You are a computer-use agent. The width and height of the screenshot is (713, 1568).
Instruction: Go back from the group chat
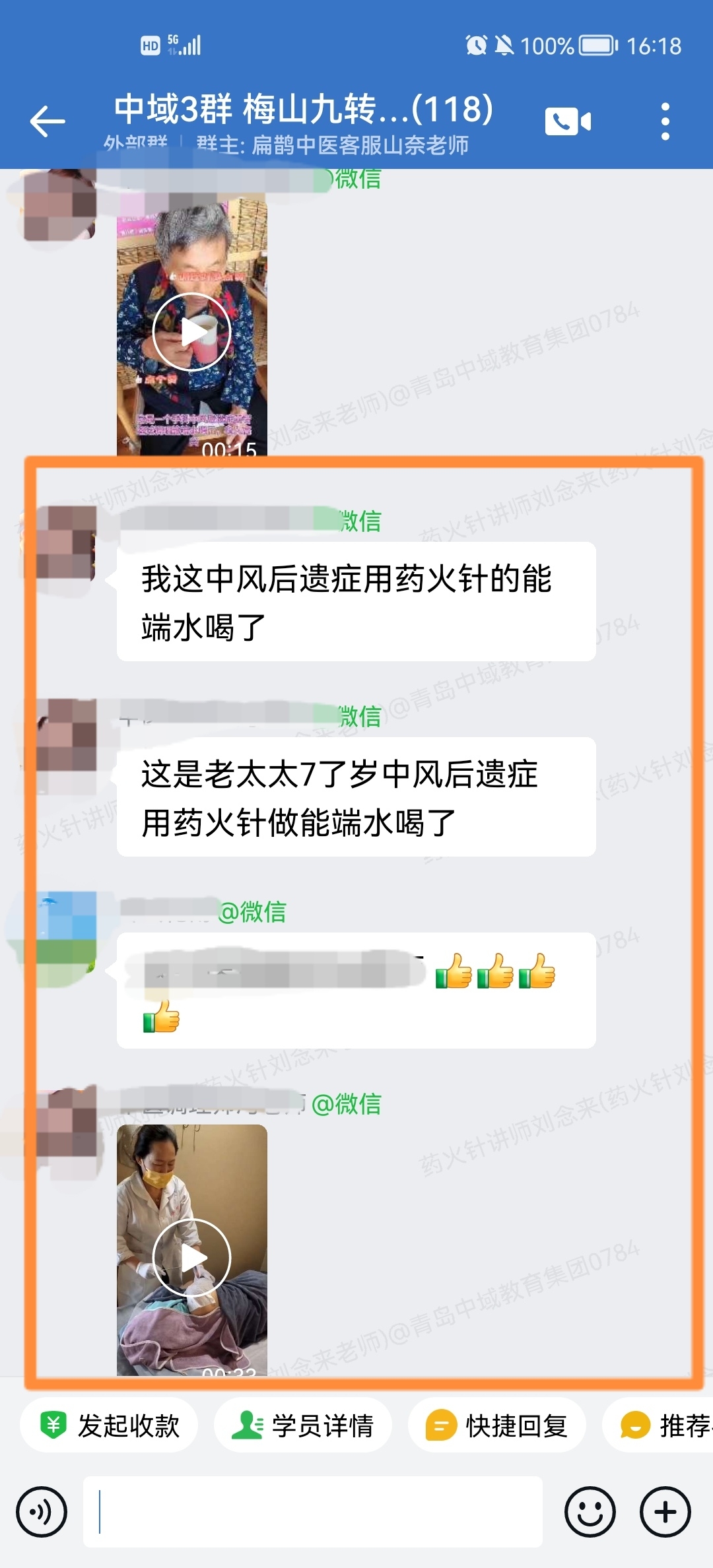pyautogui.click(x=48, y=121)
